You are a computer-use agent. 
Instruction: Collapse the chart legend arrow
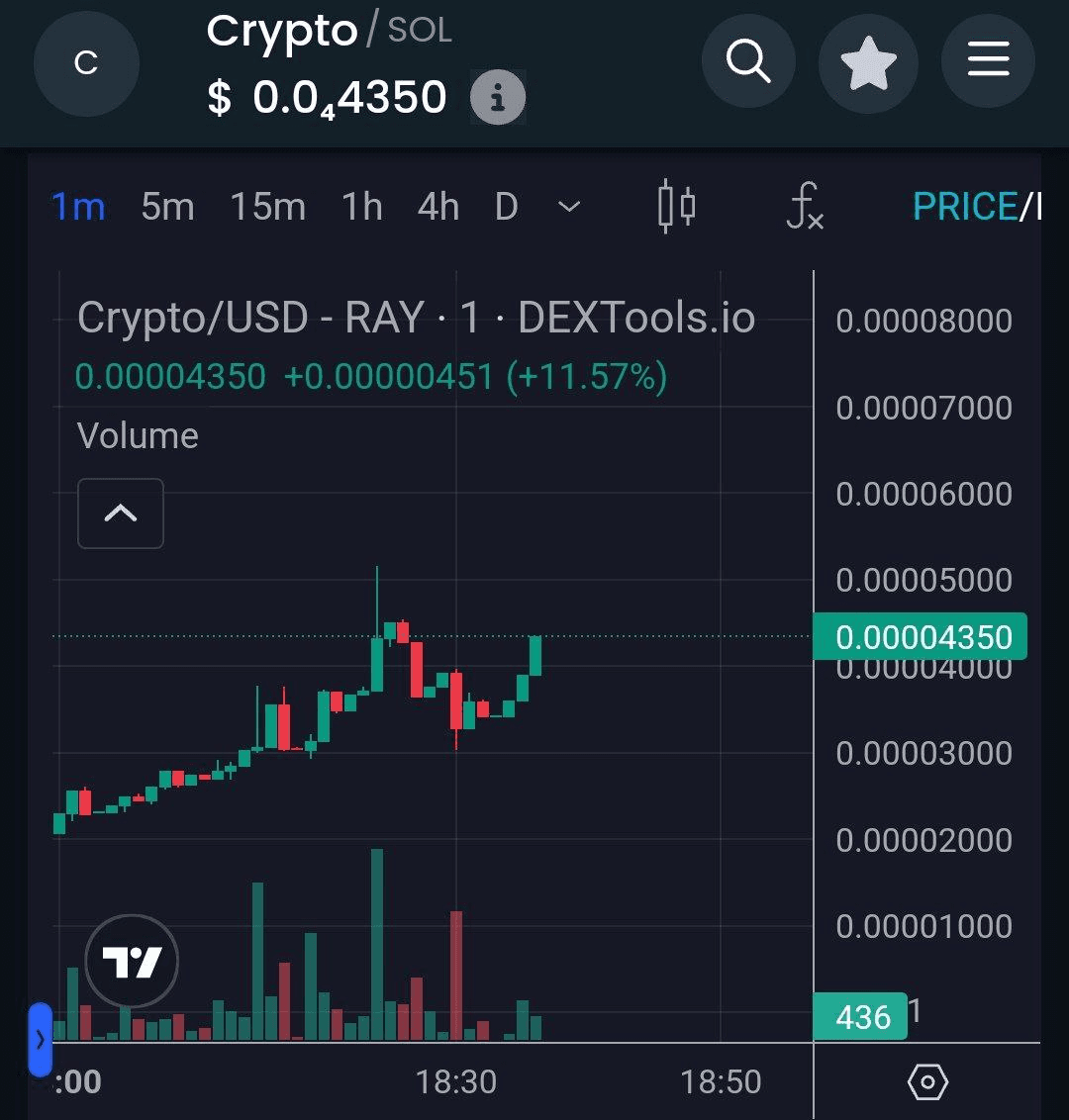(121, 513)
